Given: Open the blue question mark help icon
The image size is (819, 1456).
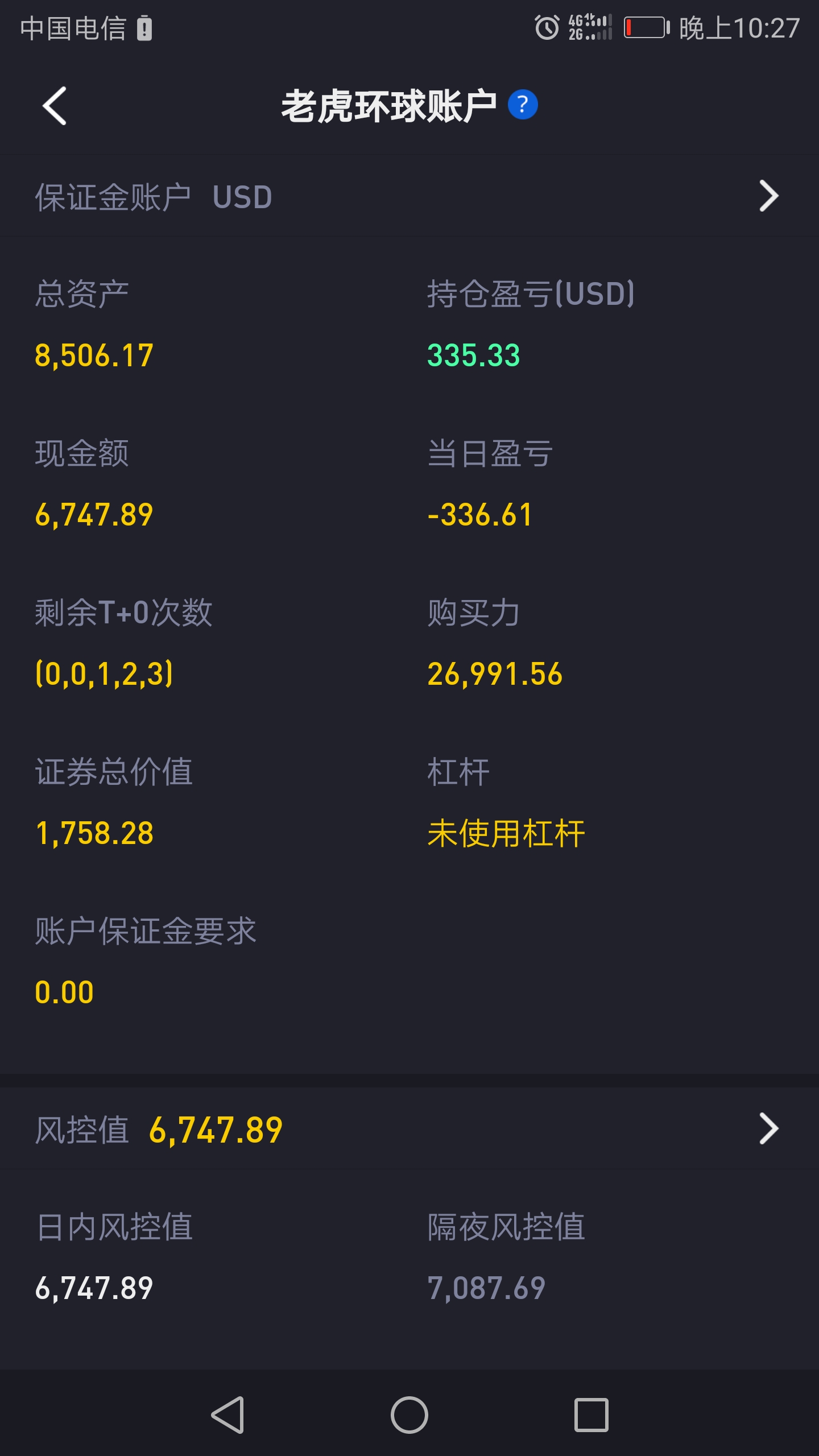Looking at the screenshot, I should click(x=522, y=105).
